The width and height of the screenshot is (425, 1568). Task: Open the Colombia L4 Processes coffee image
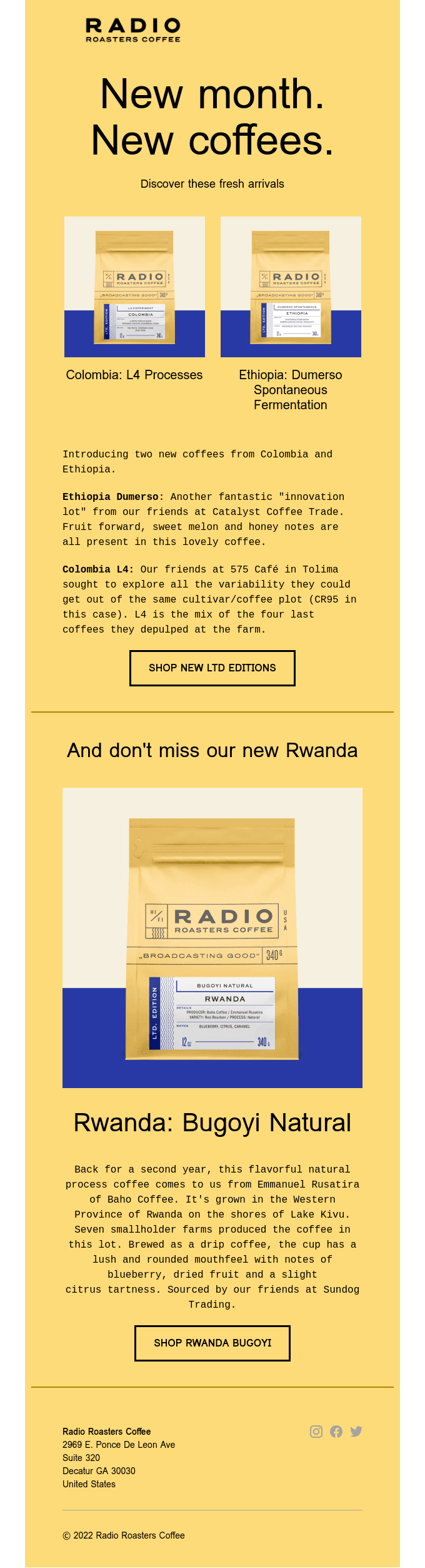(134, 287)
